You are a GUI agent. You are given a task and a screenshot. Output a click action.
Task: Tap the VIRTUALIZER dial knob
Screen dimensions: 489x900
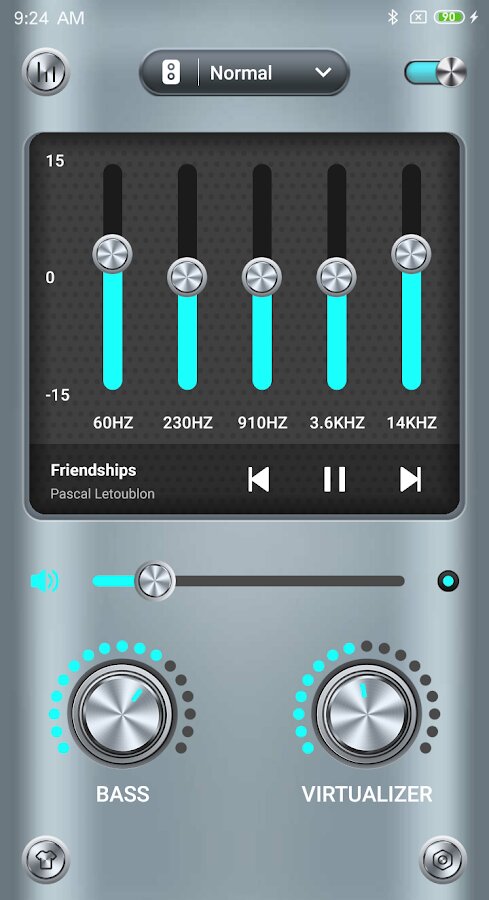coord(367,713)
